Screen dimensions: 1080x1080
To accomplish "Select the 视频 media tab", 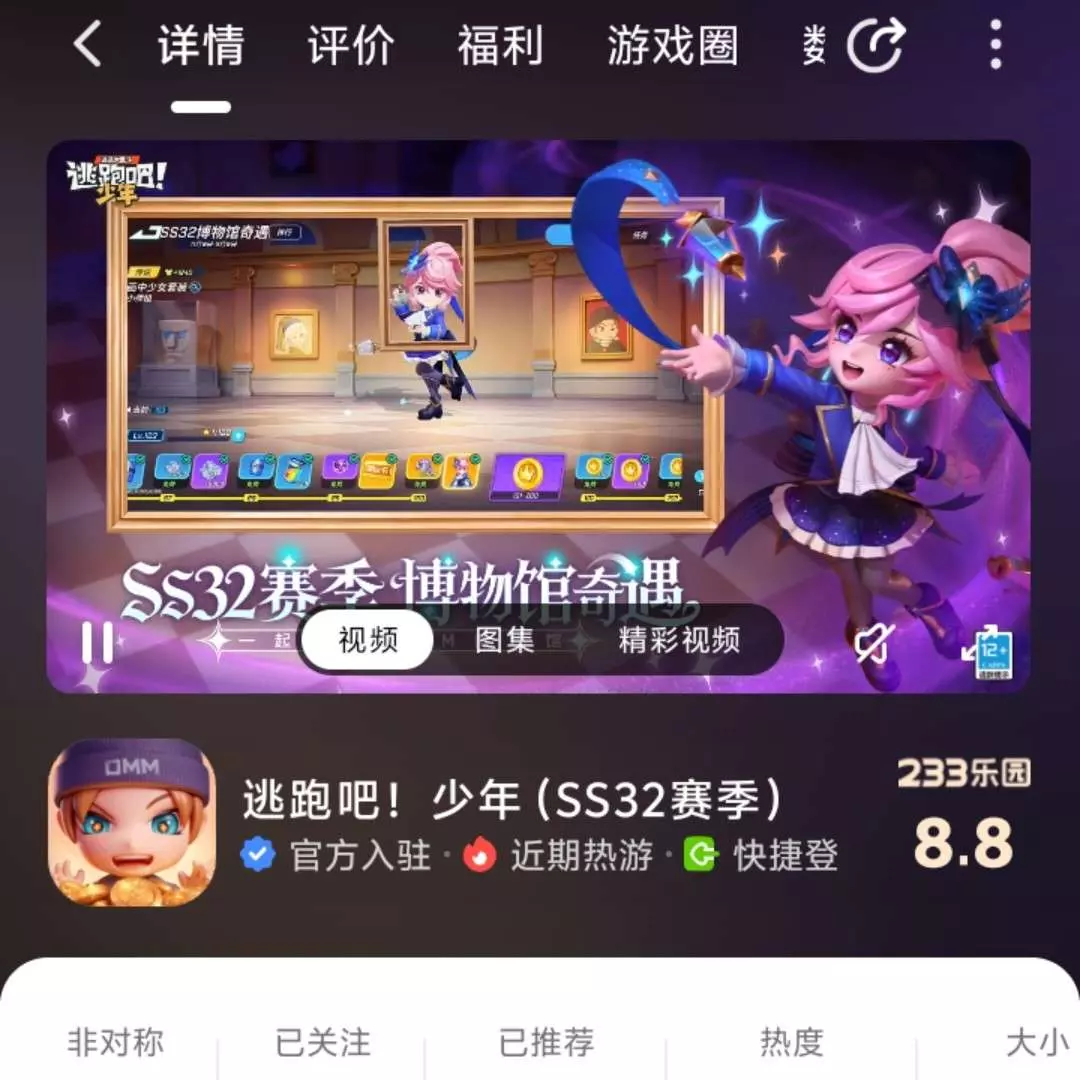I will (368, 640).
